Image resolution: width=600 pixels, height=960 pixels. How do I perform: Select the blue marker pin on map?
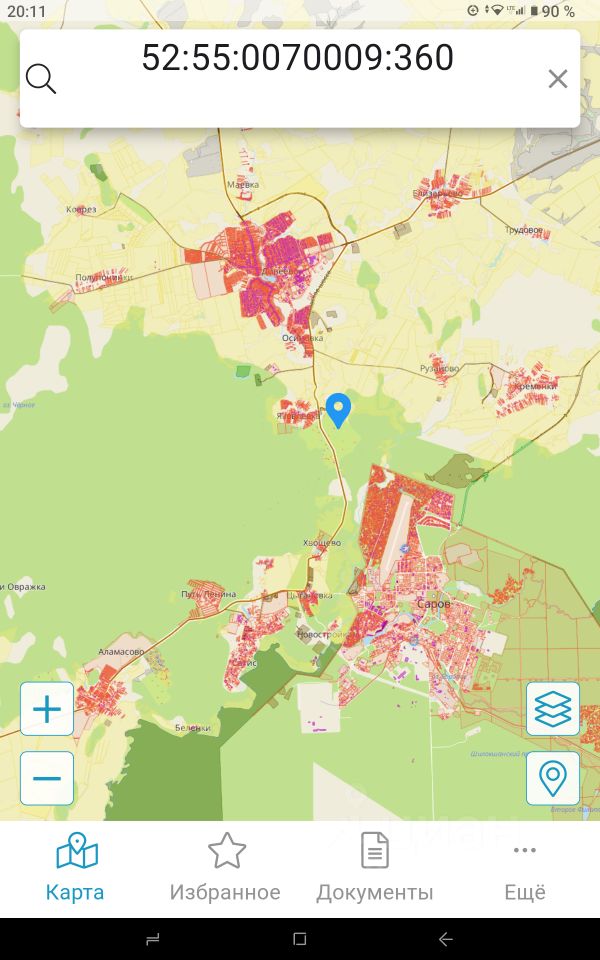[x=339, y=409]
